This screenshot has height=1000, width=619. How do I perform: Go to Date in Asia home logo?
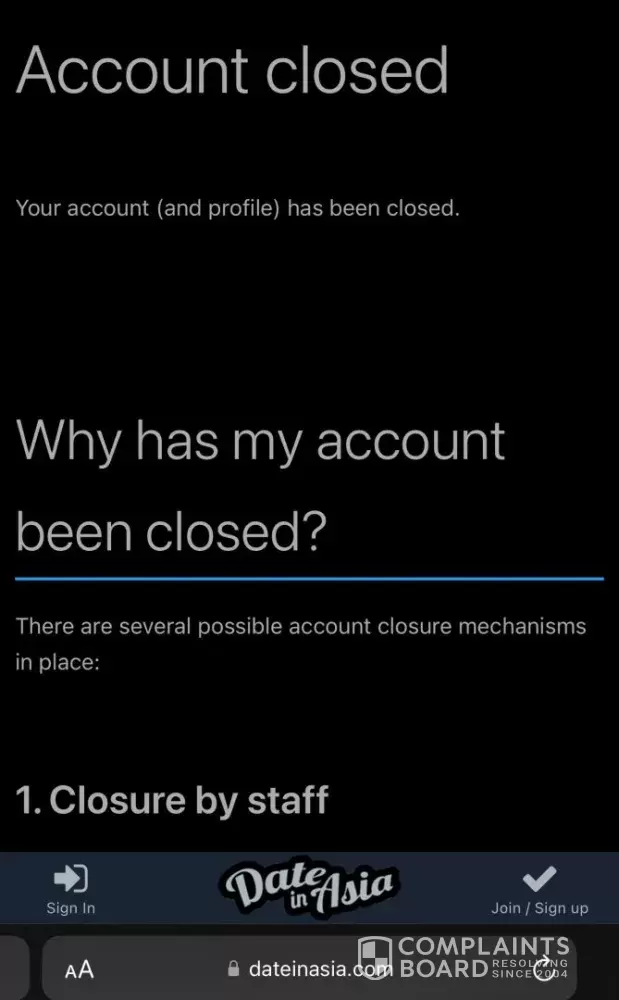(x=310, y=888)
